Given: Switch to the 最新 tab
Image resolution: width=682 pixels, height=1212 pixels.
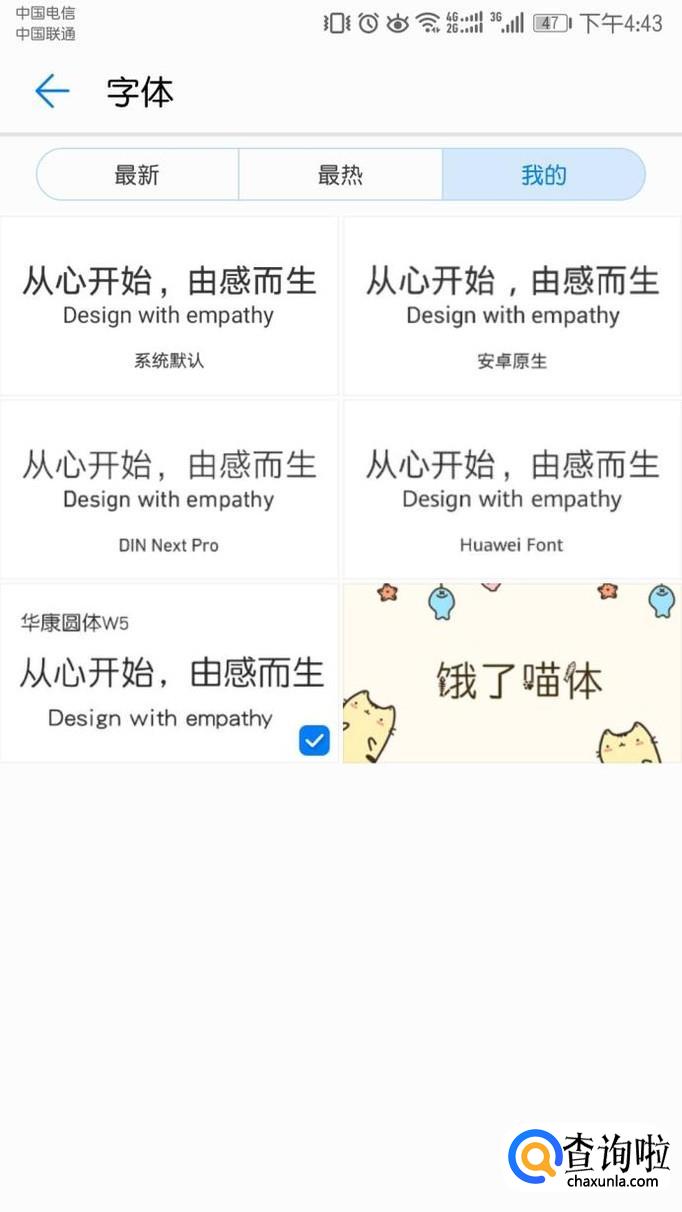Looking at the screenshot, I should click(x=138, y=175).
